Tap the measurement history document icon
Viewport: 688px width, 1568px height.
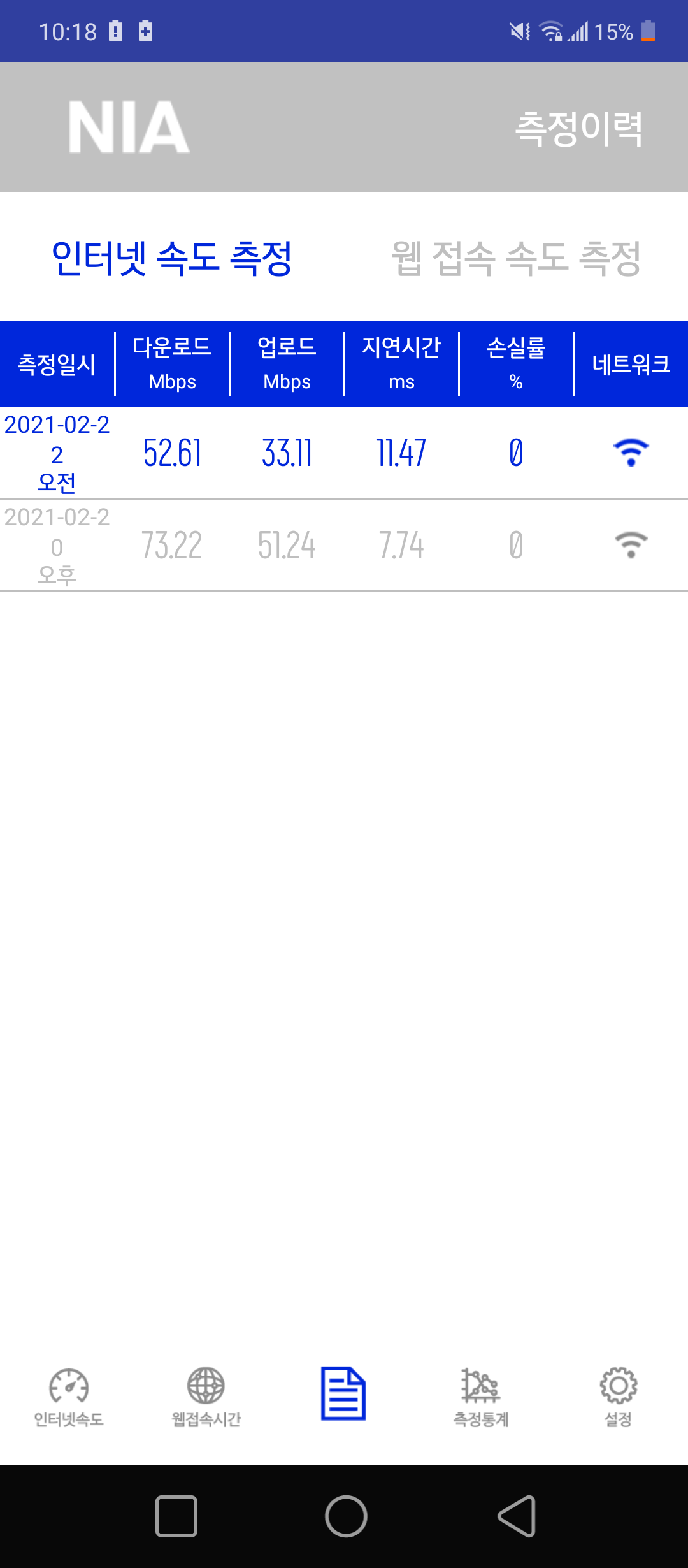click(343, 1393)
